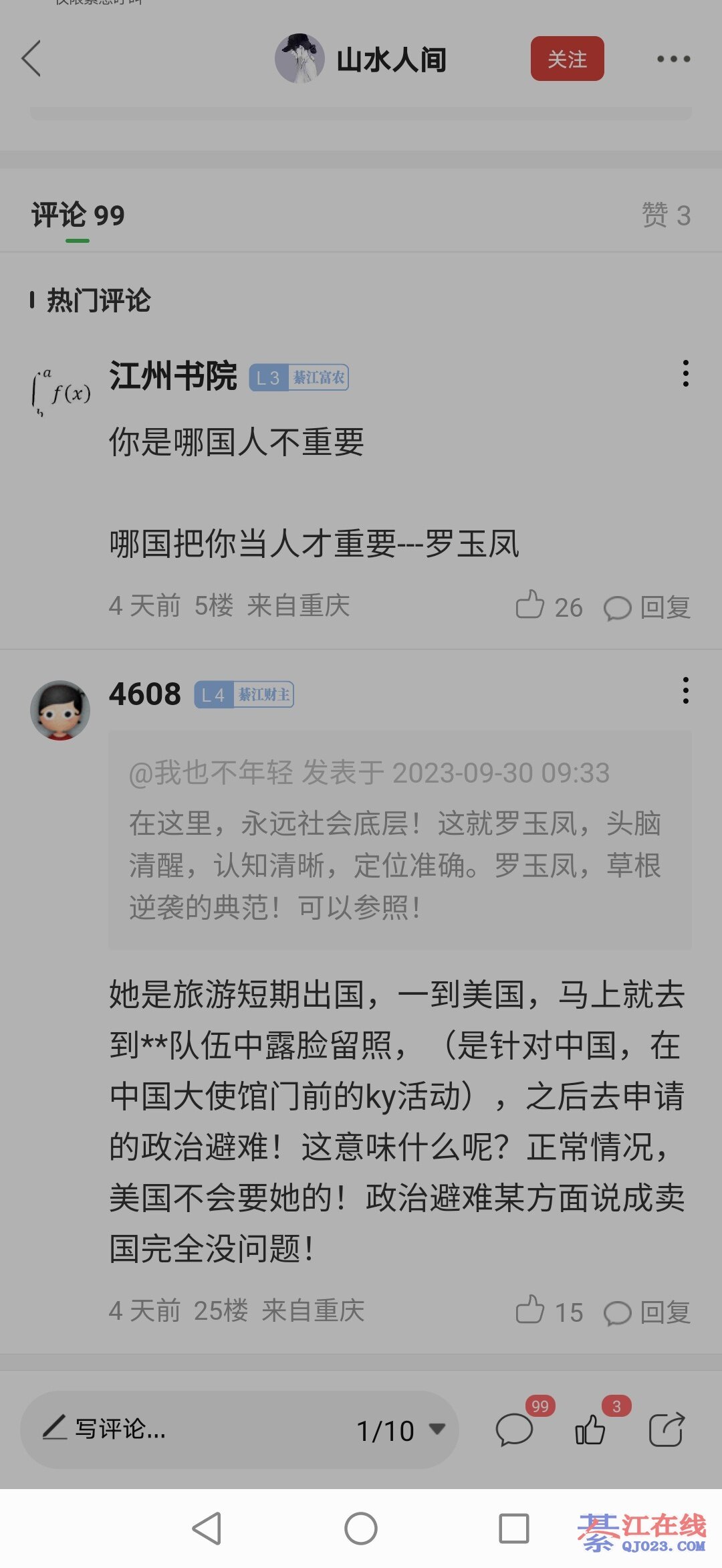Open the top-right three-dot menu
Screen dimensions: 722x1568
[673, 59]
